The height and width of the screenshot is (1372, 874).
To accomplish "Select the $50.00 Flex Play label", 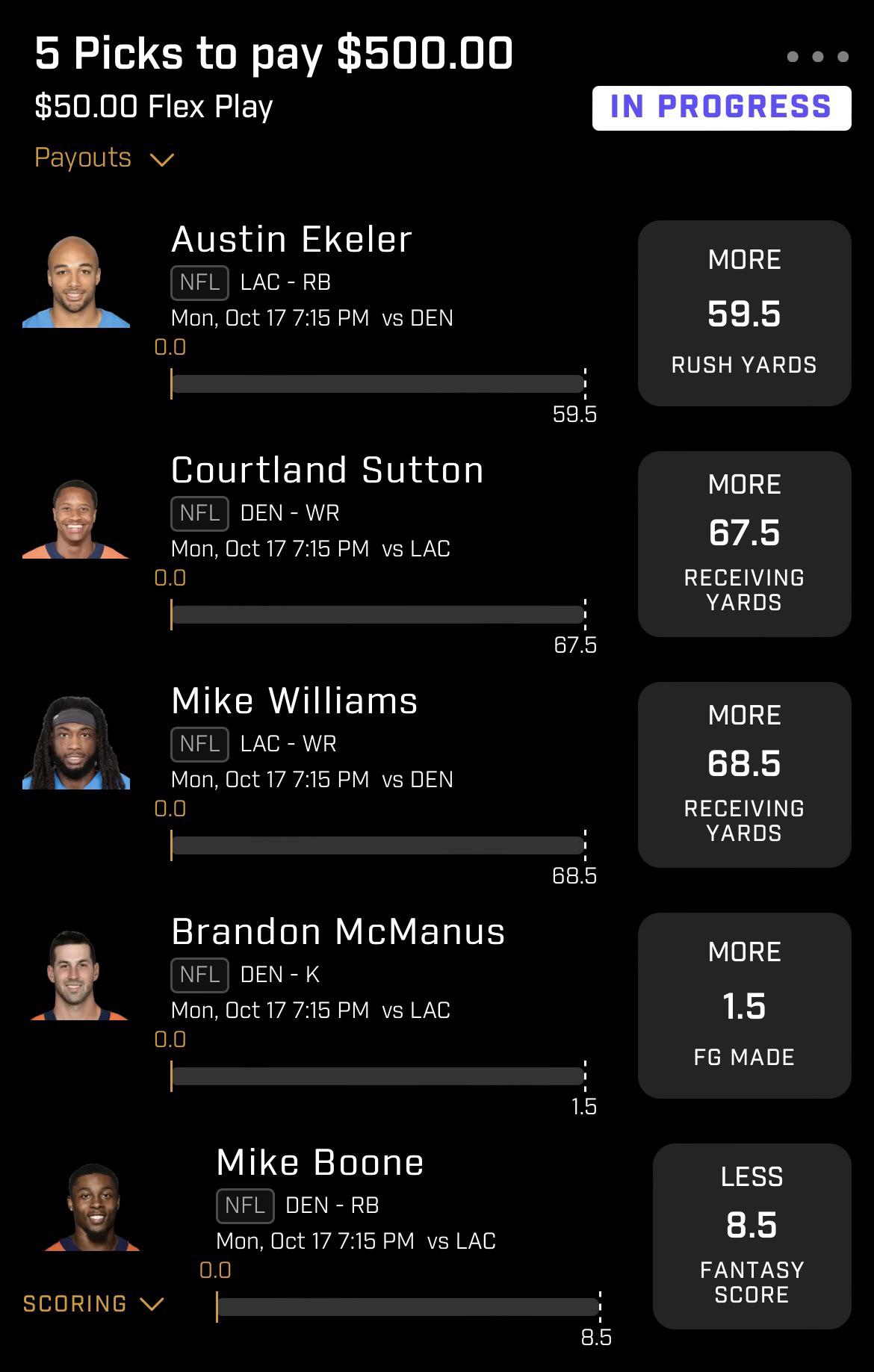I will [x=153, y=107].
